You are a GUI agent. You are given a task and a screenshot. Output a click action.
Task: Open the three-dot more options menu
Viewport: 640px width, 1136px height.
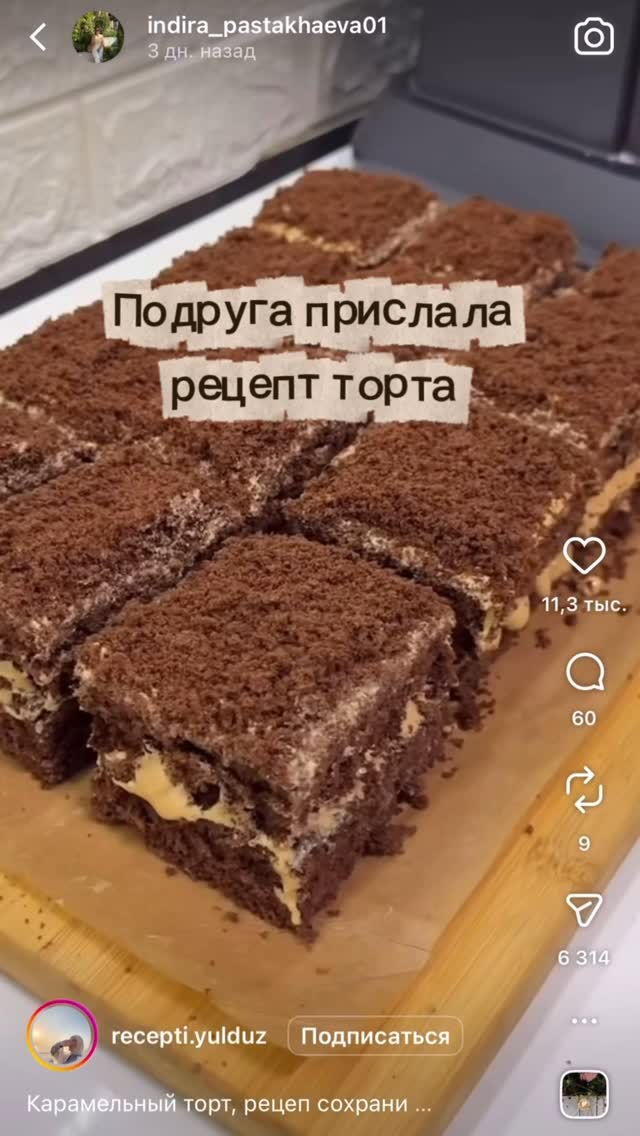(x=585, y=1021)
